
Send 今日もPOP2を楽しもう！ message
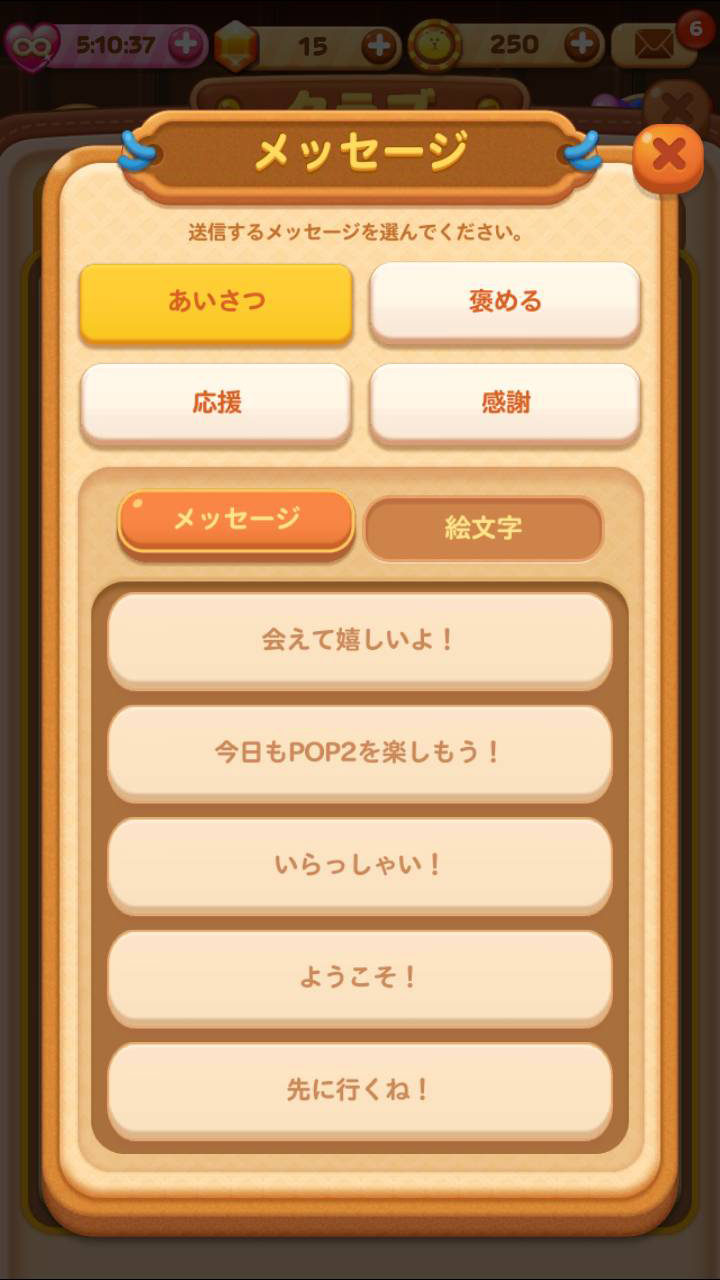(359, 752)
